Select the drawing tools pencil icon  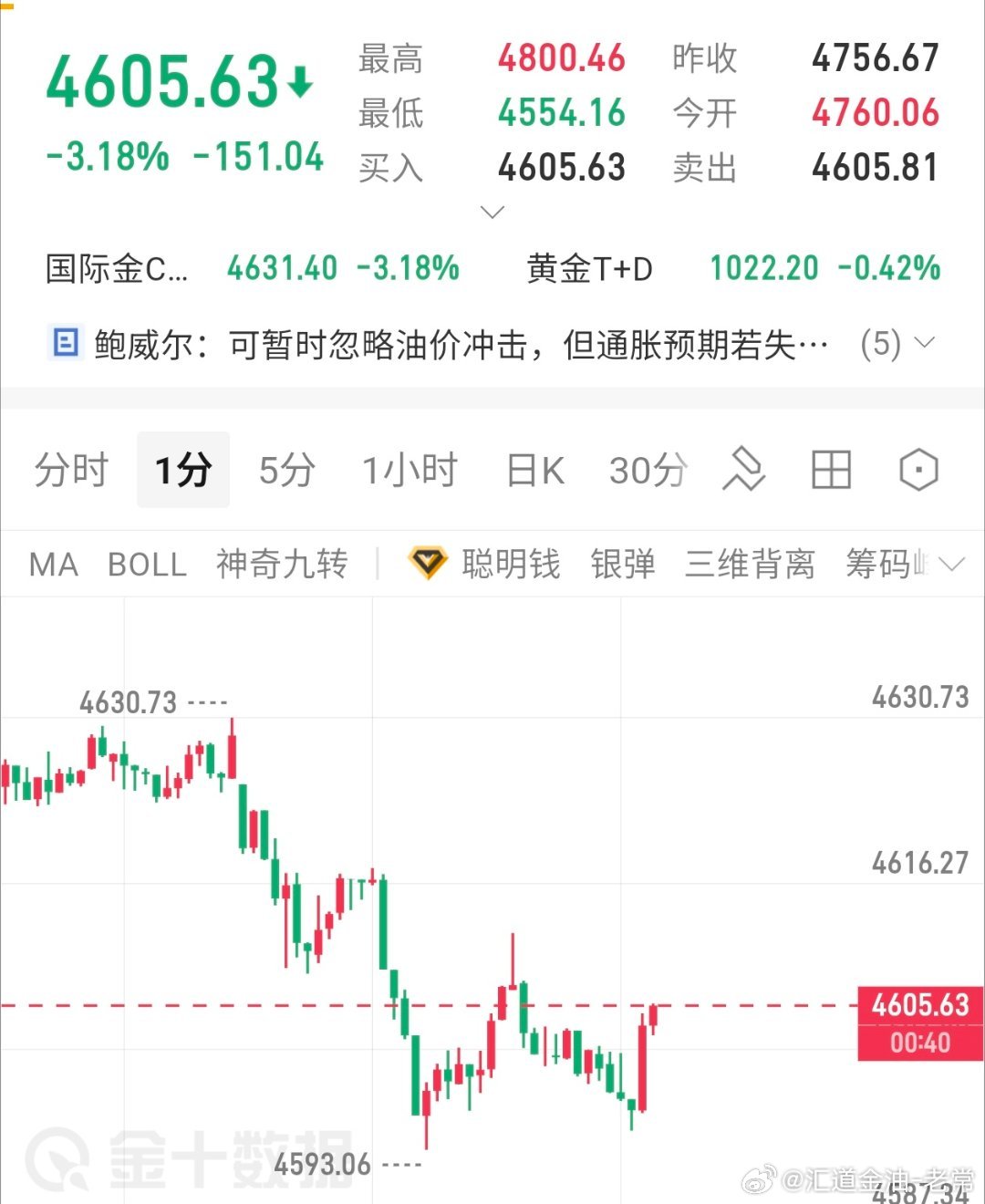[x=744, y=470]
